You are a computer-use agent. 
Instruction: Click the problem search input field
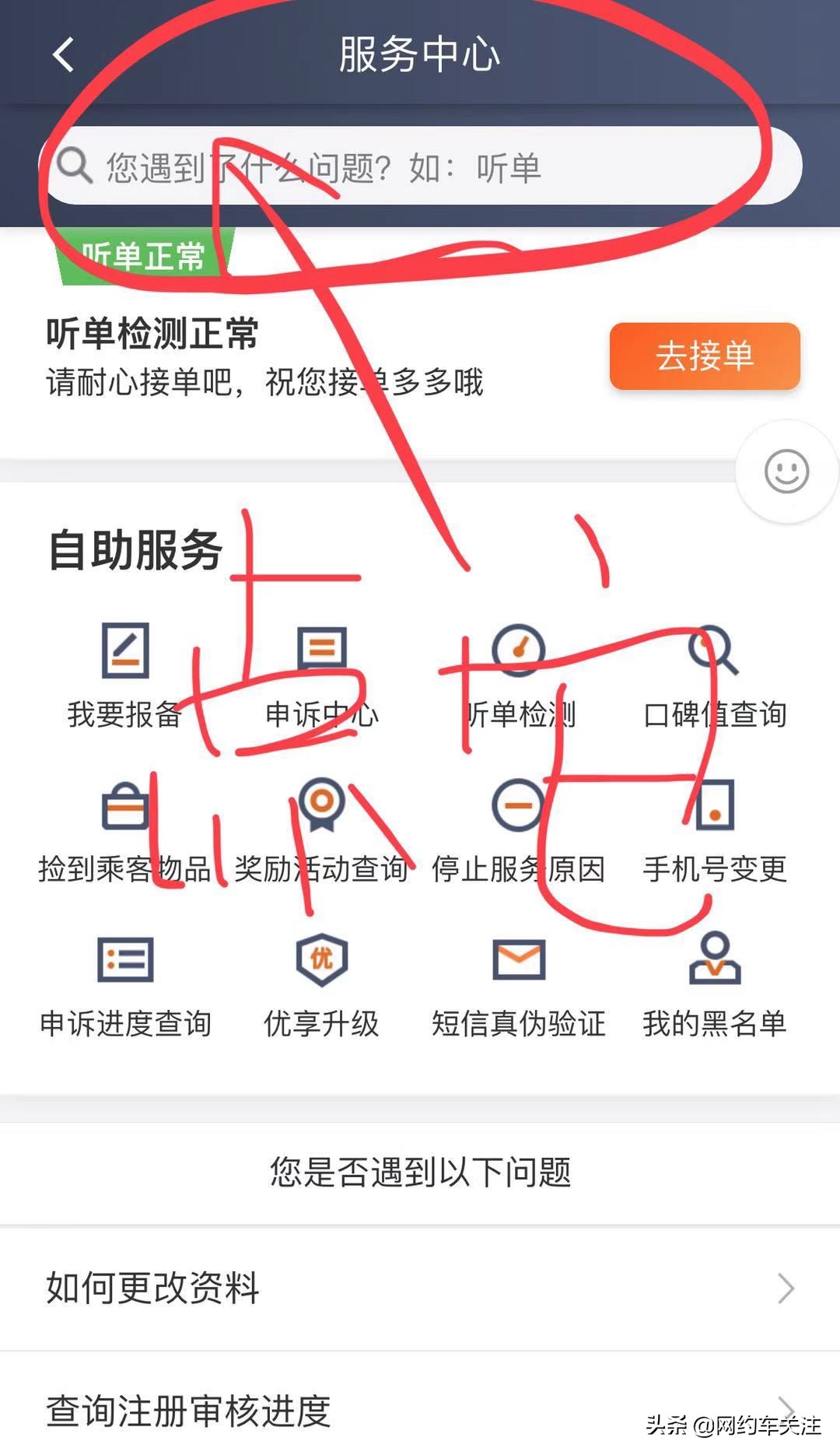point(420,168)
